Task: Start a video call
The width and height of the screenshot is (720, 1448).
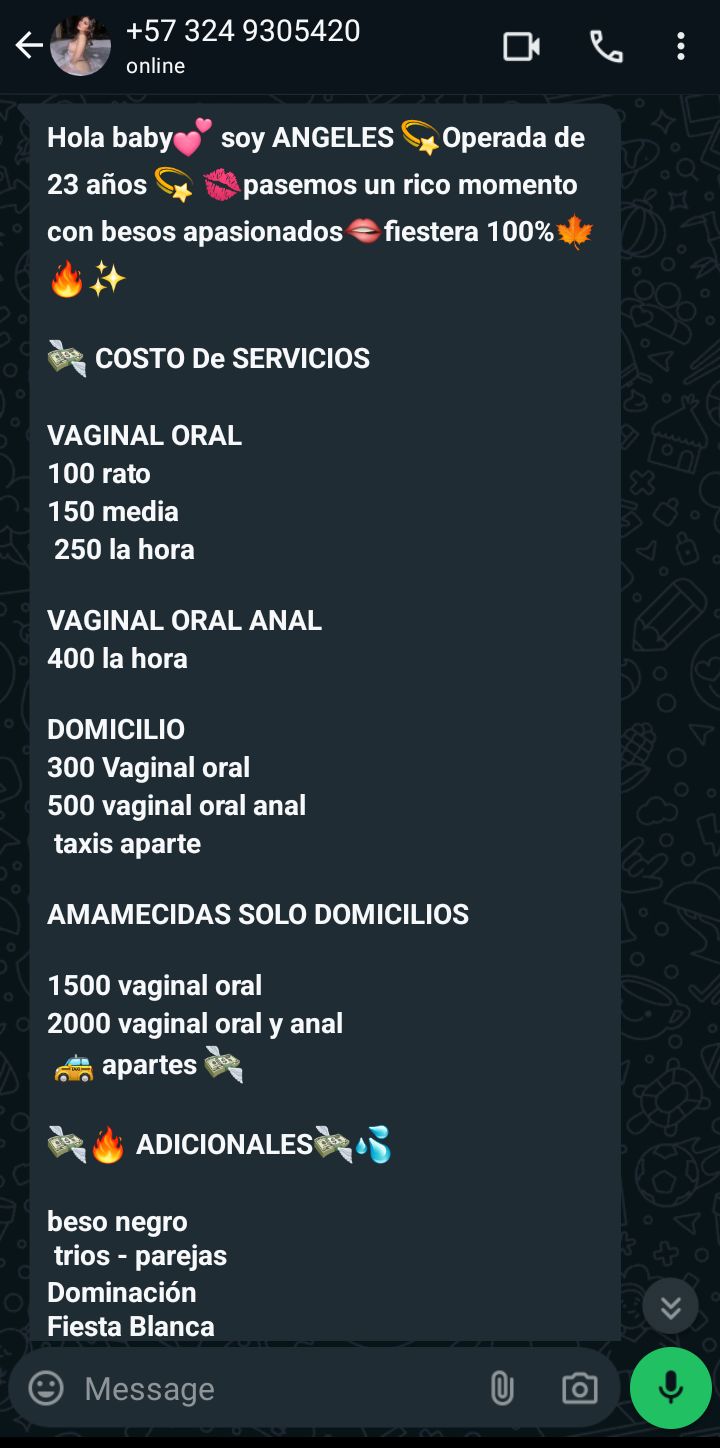Action: tap(521, 46)
